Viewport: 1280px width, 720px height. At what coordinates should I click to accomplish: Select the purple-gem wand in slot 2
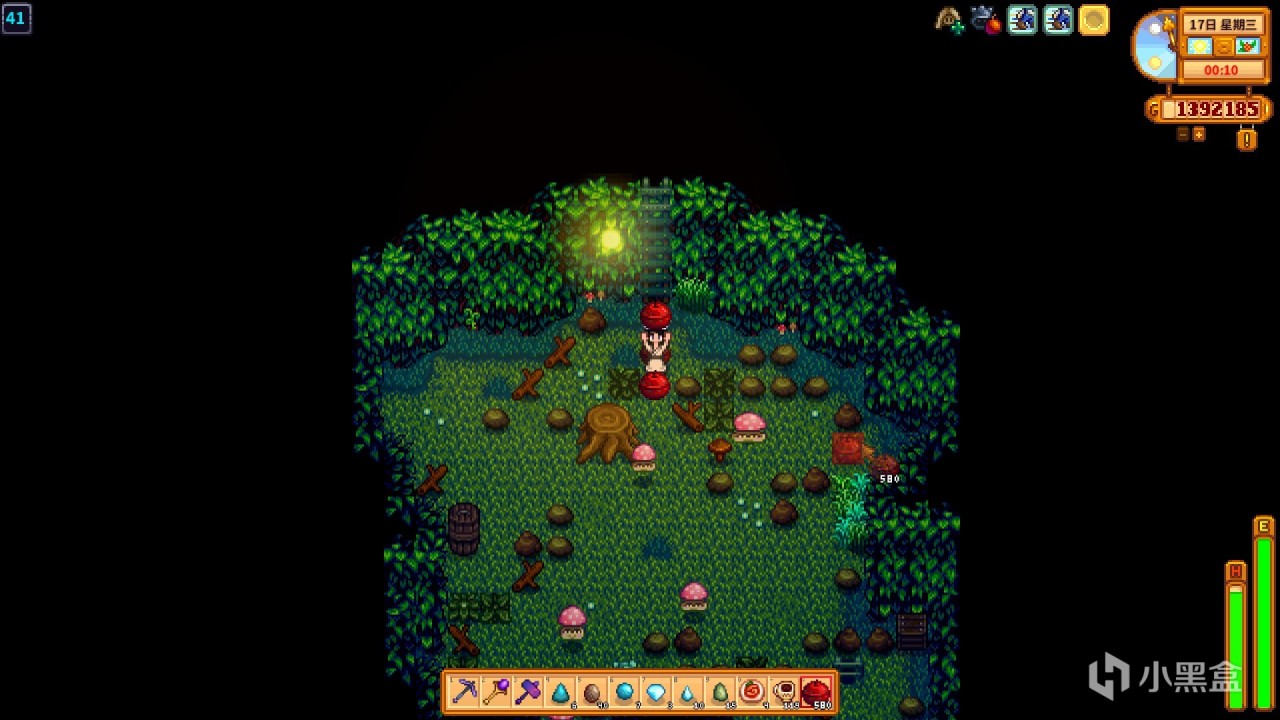pos(496,692)
